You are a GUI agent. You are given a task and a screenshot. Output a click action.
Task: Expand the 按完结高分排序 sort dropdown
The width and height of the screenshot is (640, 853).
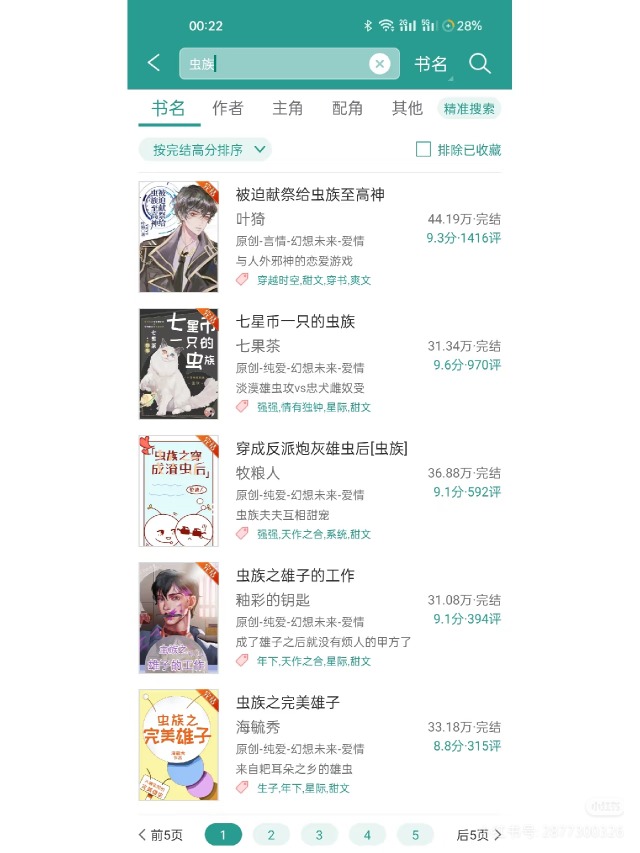click(x=205, y=150)
